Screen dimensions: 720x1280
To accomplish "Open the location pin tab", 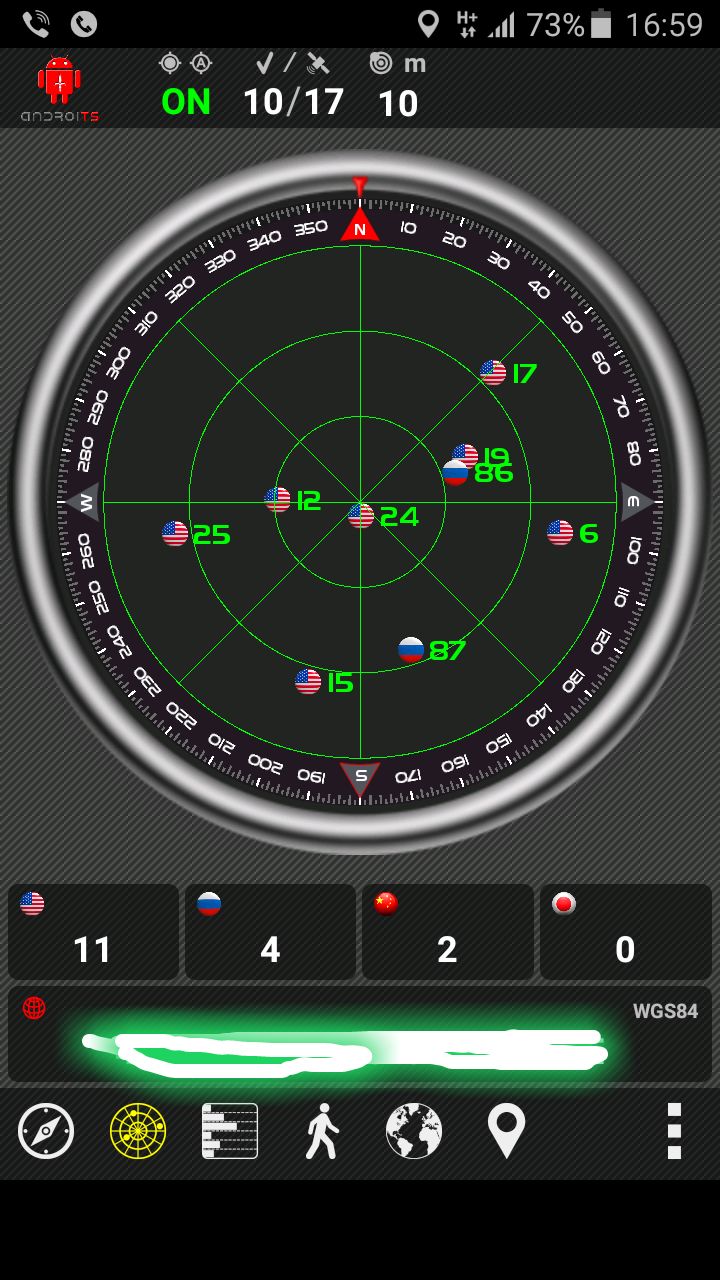I will pyautogui.click(x=506, y=1131).
